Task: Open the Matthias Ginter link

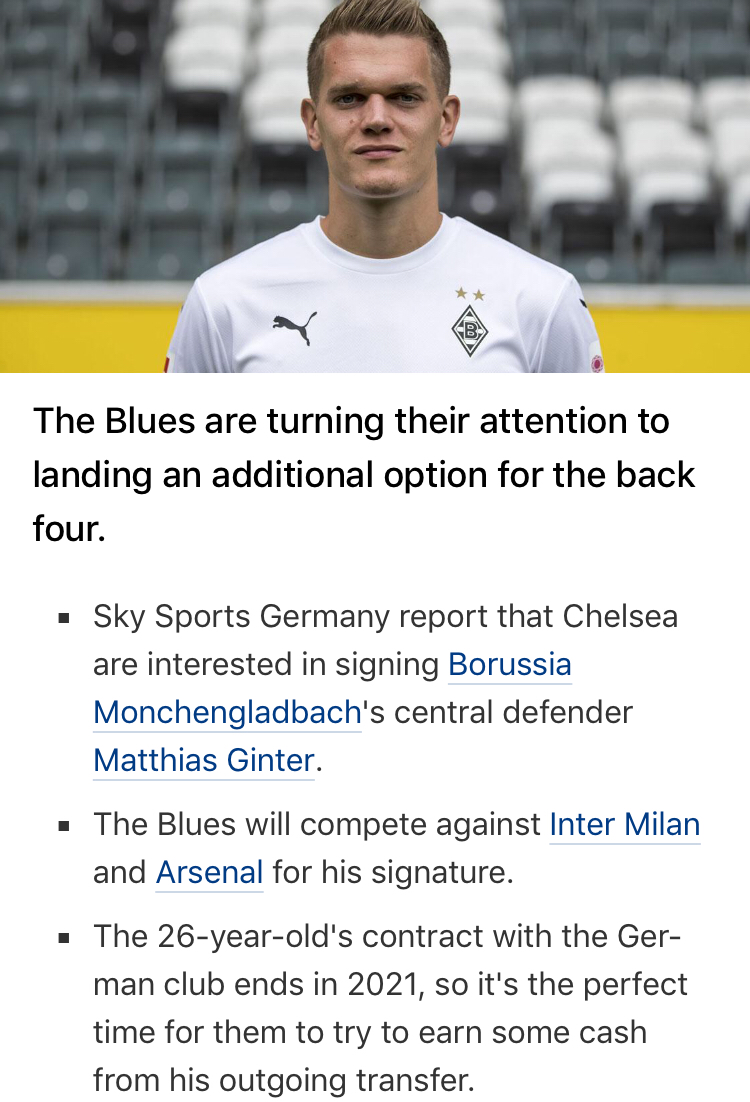Action: pyautogui.click(x=204, y=761)
